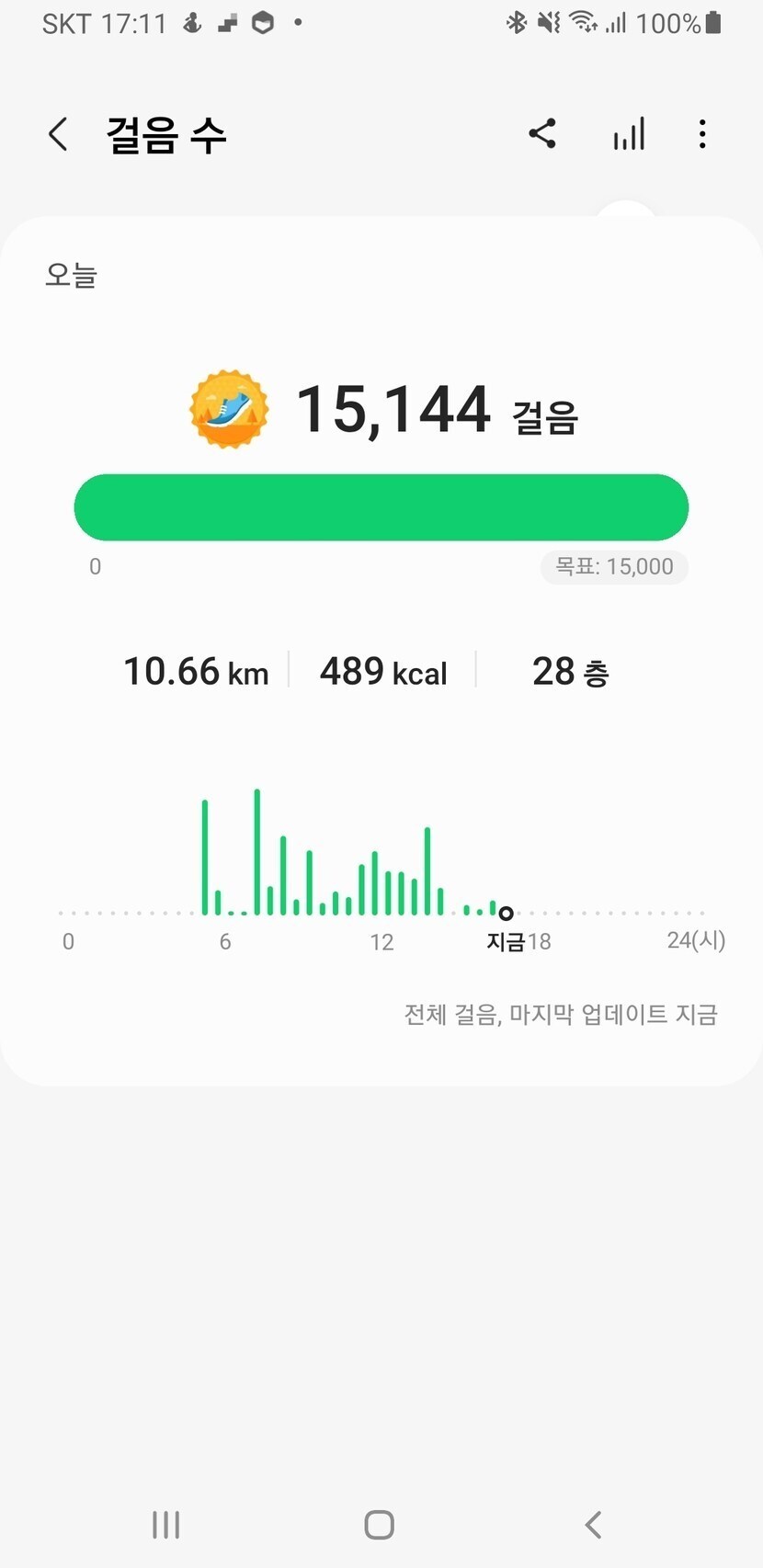
Task: Go back from the 걸음 수 screen
Action: [58, 134]
